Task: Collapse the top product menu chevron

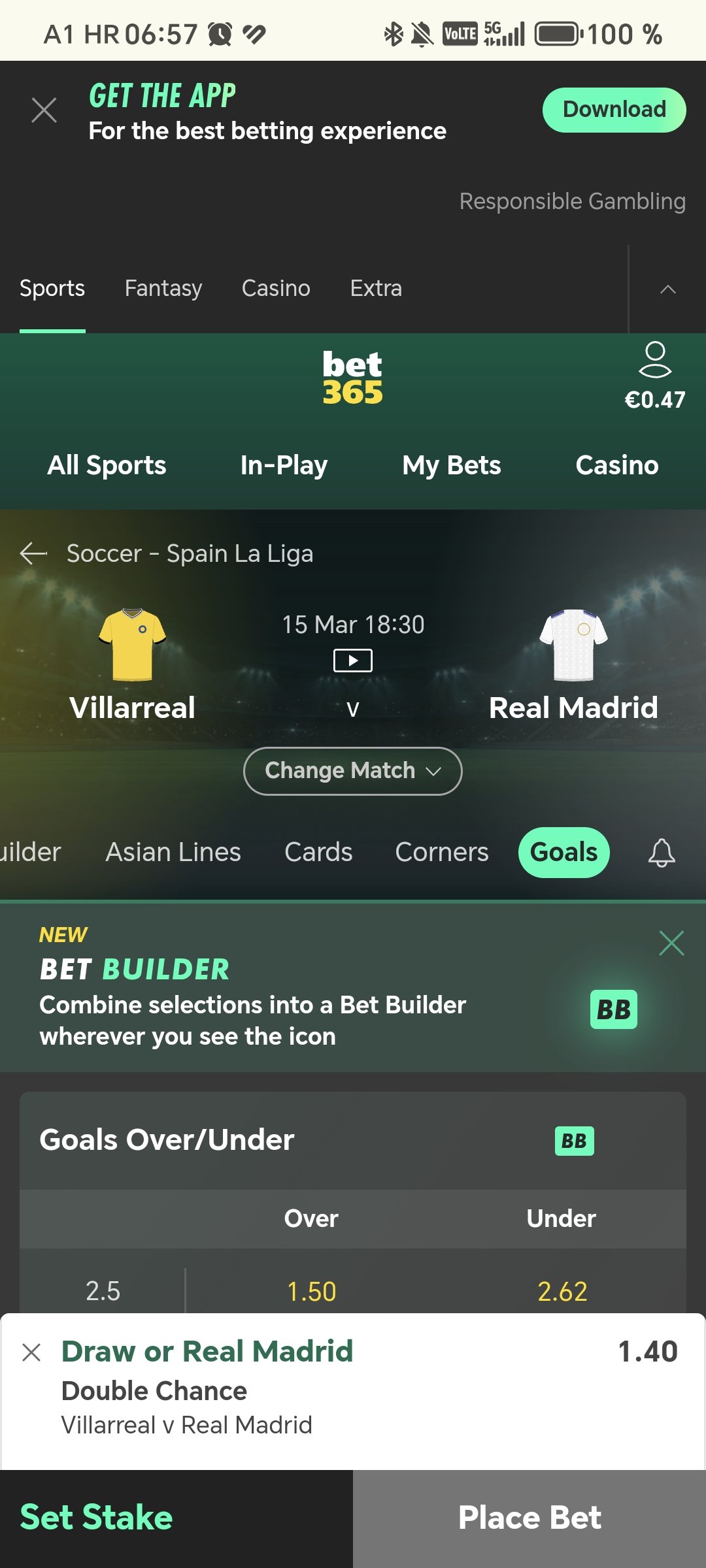Action: click(667, 289)
